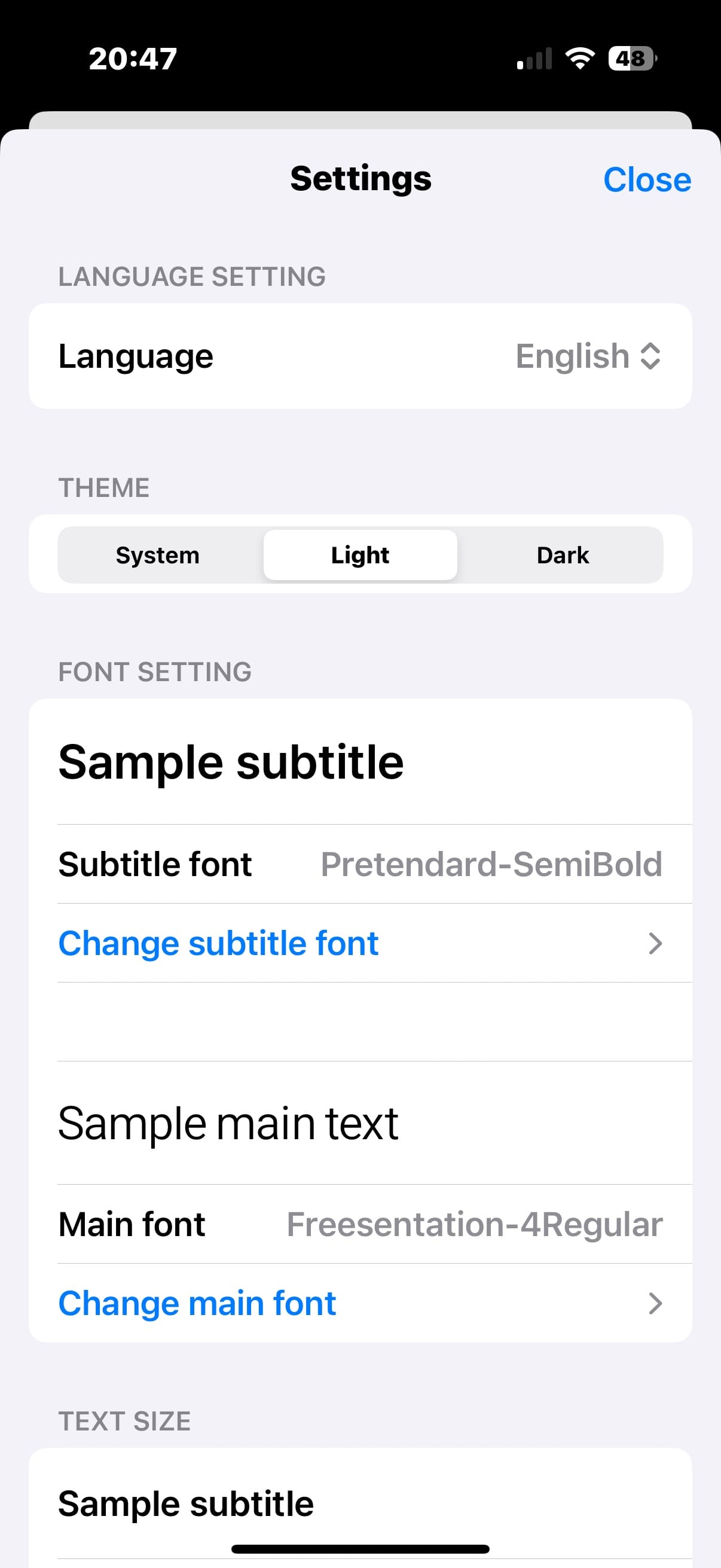Close the Settings sheet
Viewport: 721px width, 1568px height.
[646, 179]
